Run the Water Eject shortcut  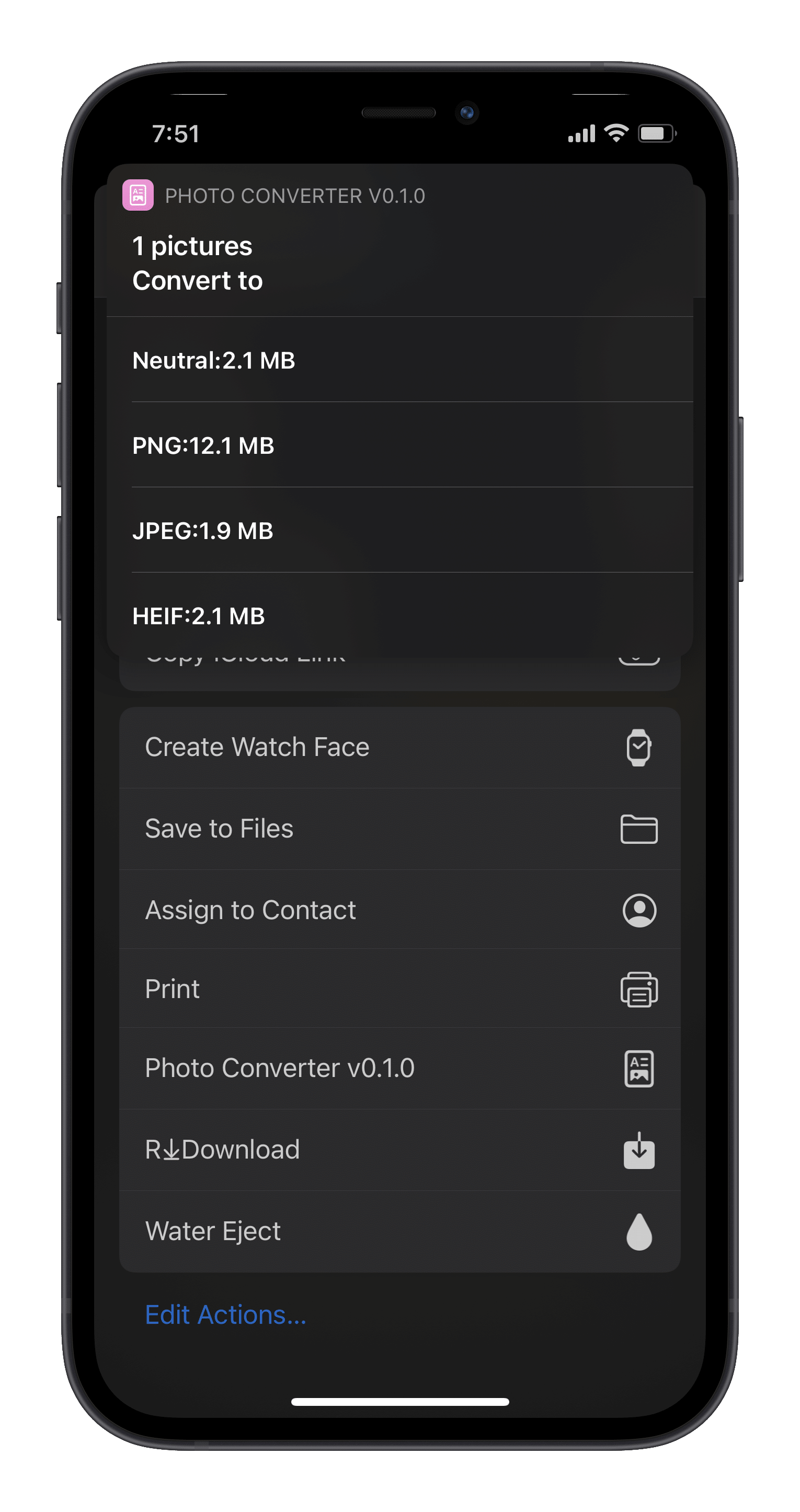pyautogui.click(x=399, y=1231)
